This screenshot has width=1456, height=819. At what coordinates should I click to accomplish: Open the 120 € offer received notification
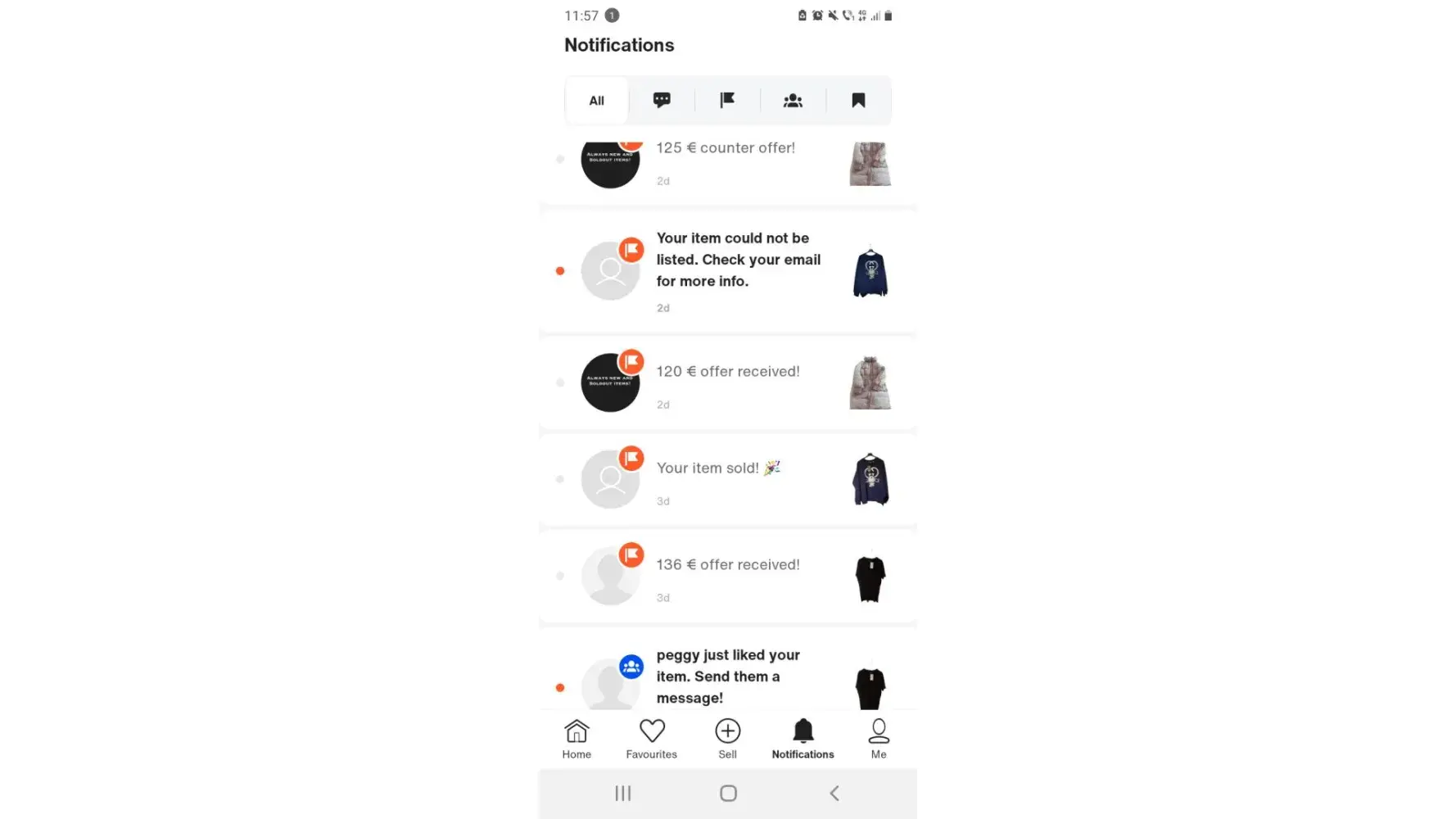click(727, 382)
